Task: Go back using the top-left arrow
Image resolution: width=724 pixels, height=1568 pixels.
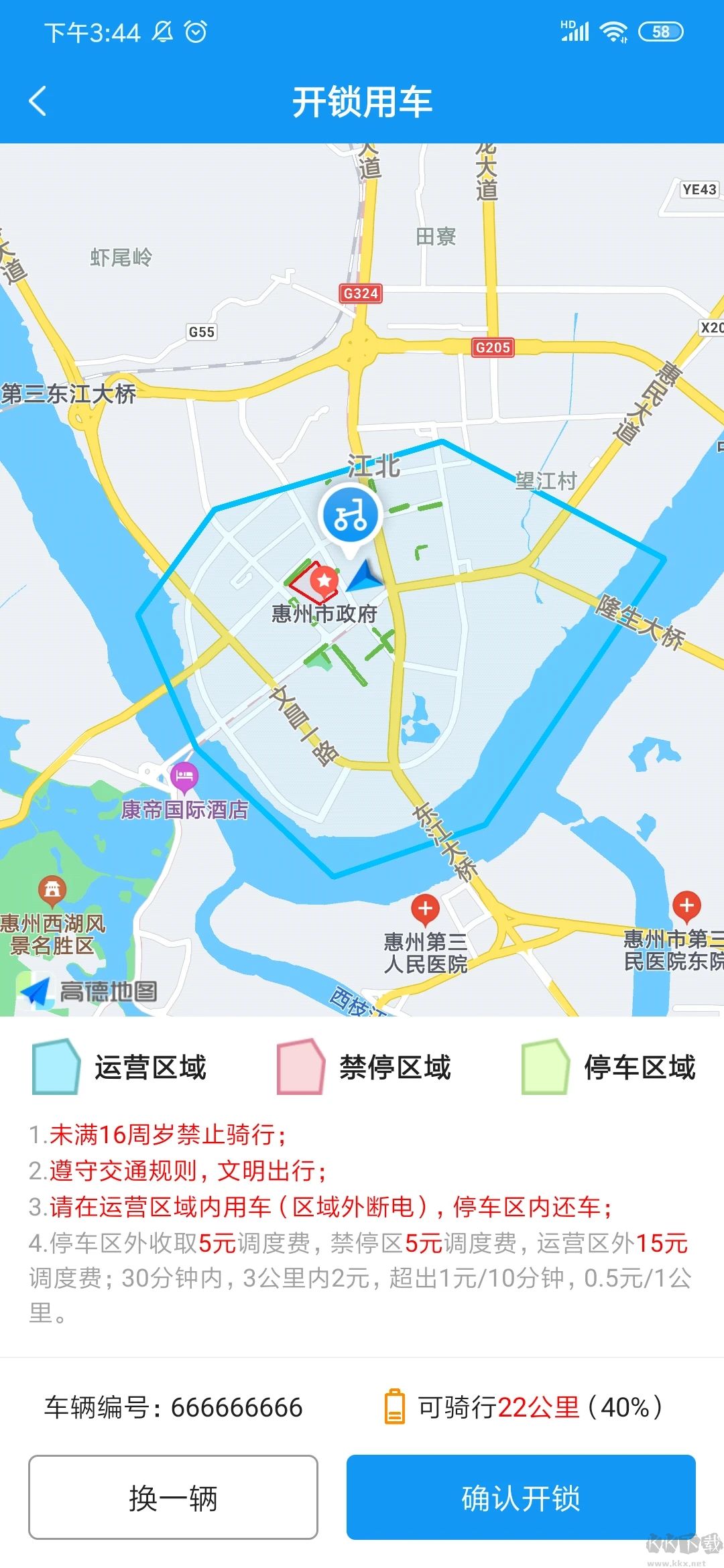Action: 38,100
